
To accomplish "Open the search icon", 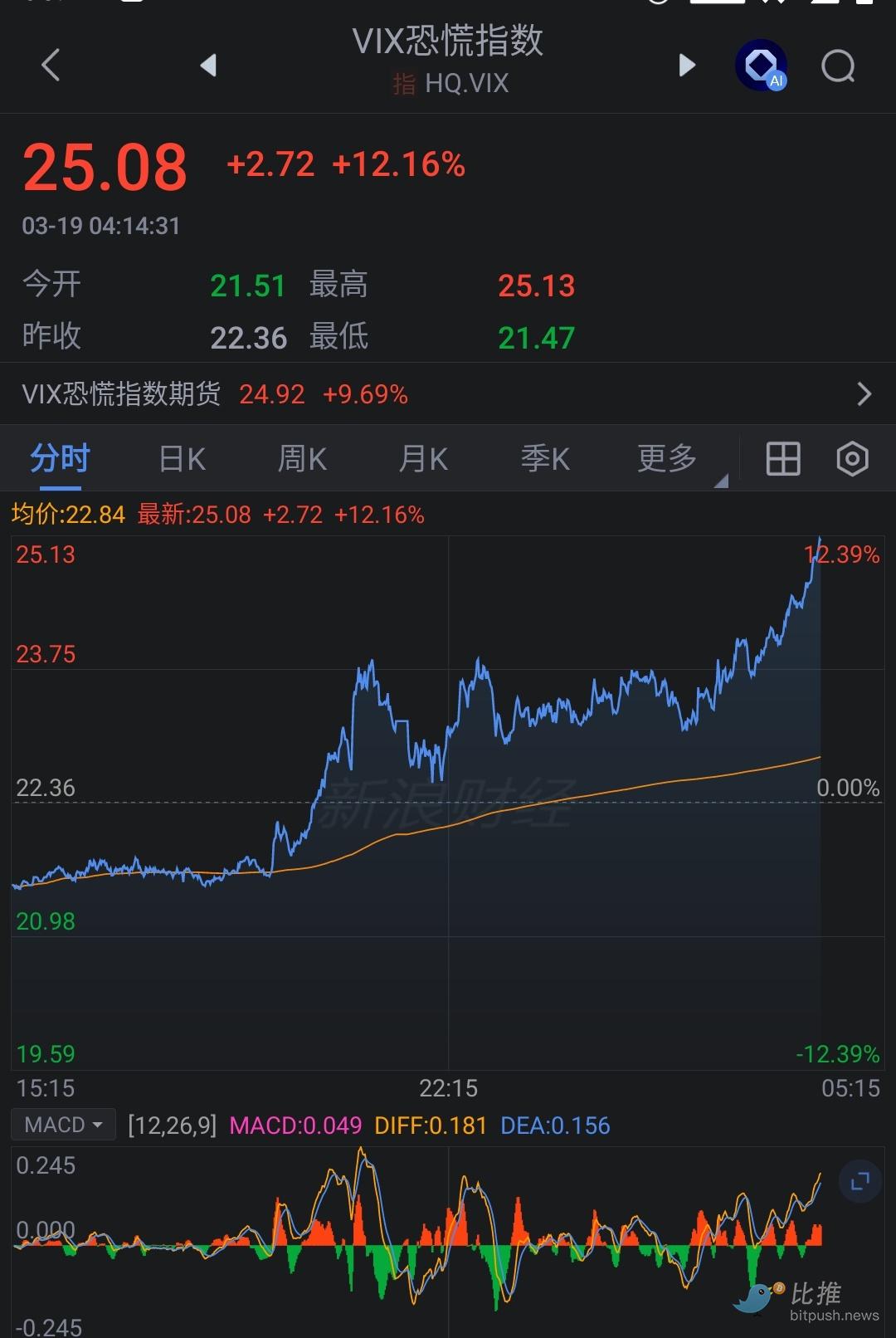I will pyautogui.click(x=838, y=65).
